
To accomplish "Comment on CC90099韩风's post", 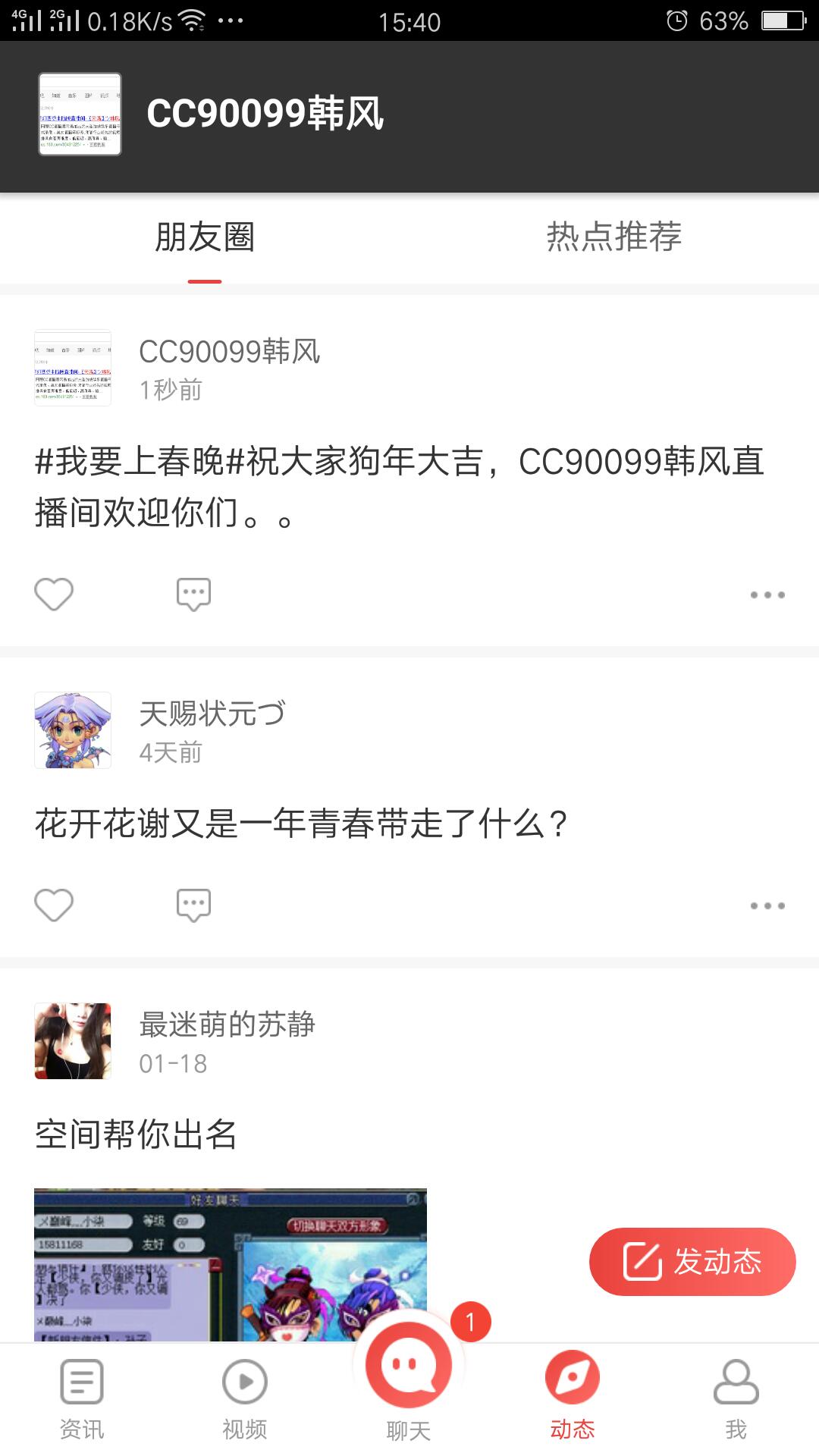I will pyautogui.click(x=193, y=594).
